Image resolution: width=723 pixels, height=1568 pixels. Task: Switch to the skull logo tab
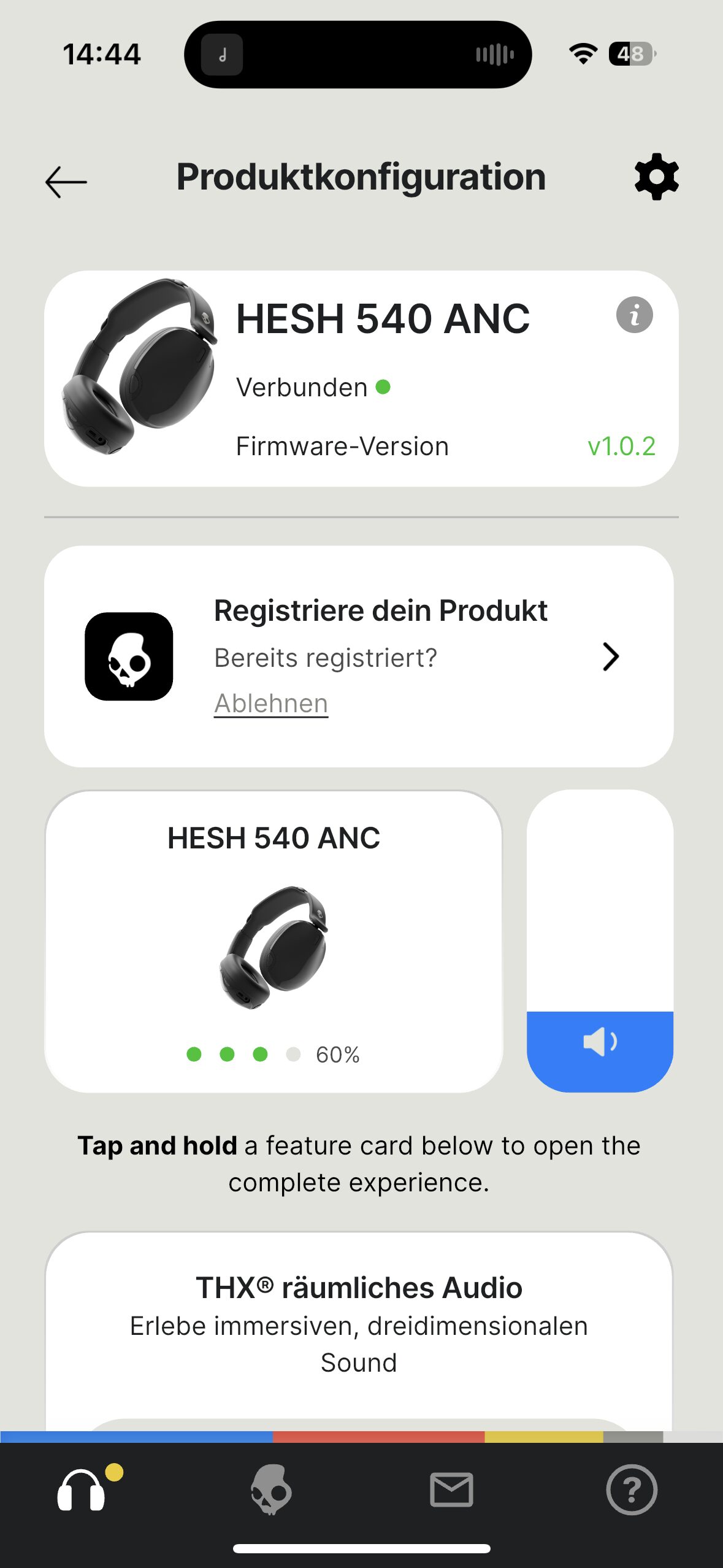pyautogui.click(x=270, y=1489)
